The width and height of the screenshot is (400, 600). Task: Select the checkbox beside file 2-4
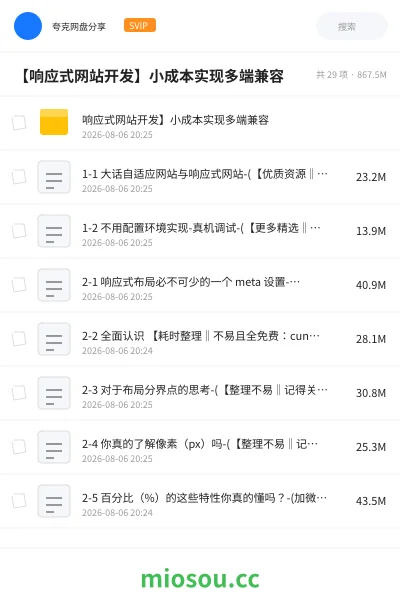click(x=19, y=447)
